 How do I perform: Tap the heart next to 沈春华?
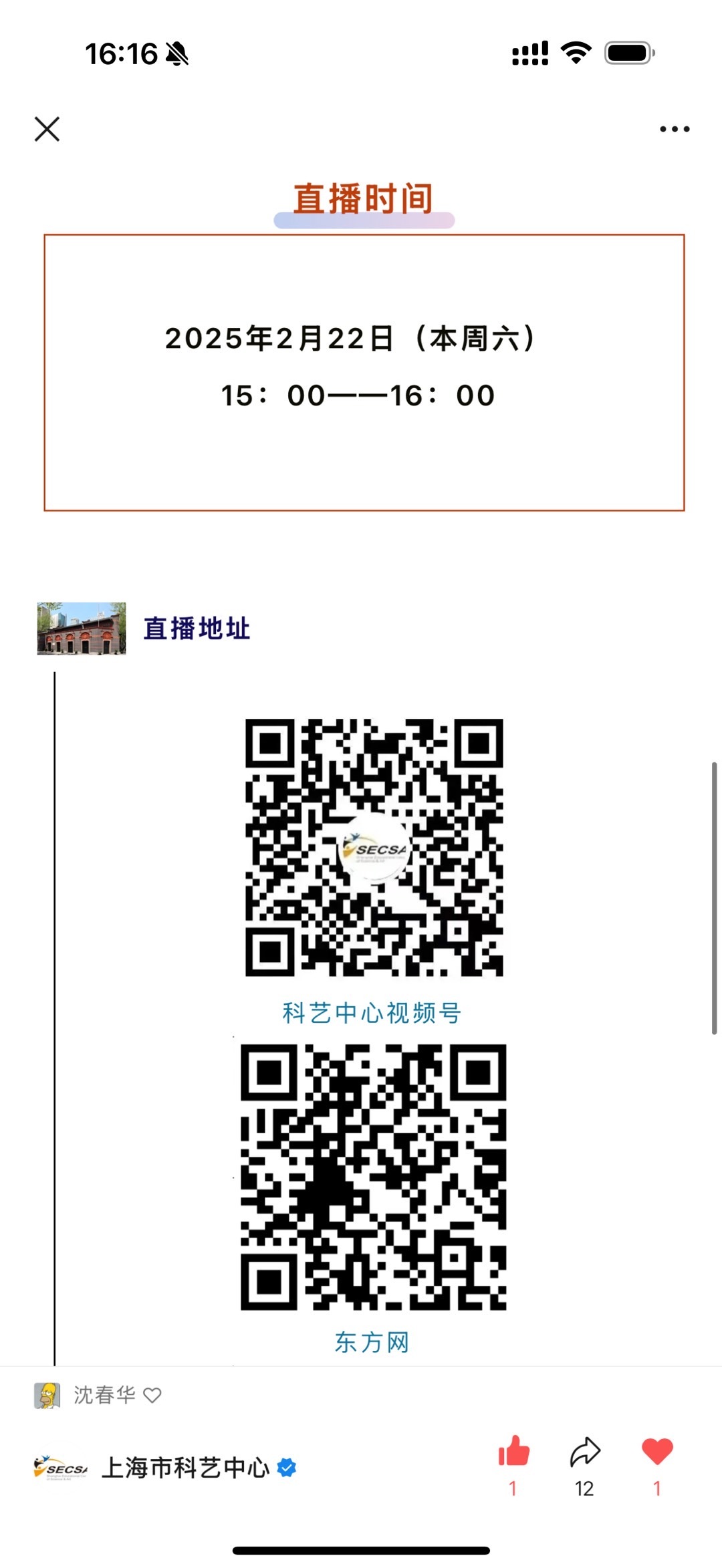coord(152,1395)
